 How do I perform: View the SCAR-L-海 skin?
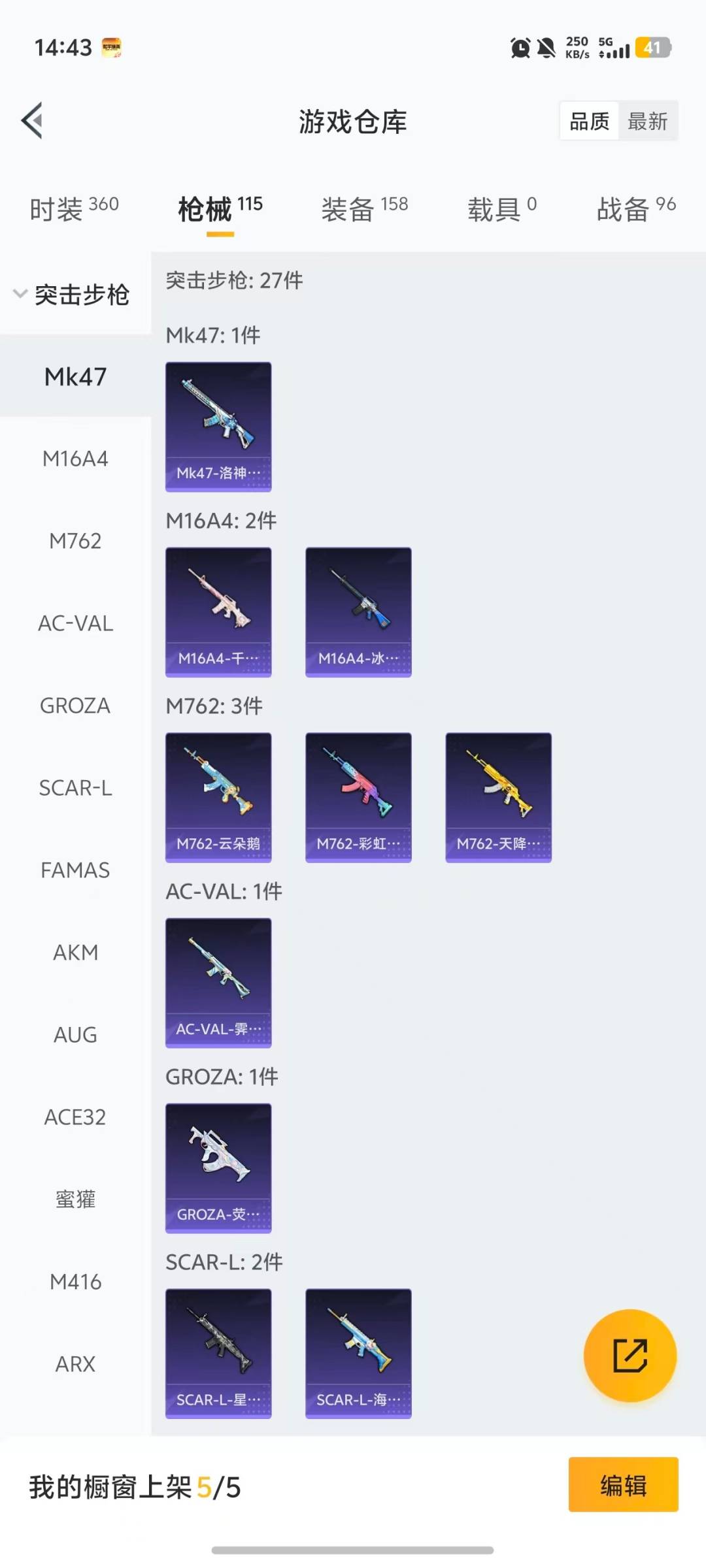[x=358, y=1354]
